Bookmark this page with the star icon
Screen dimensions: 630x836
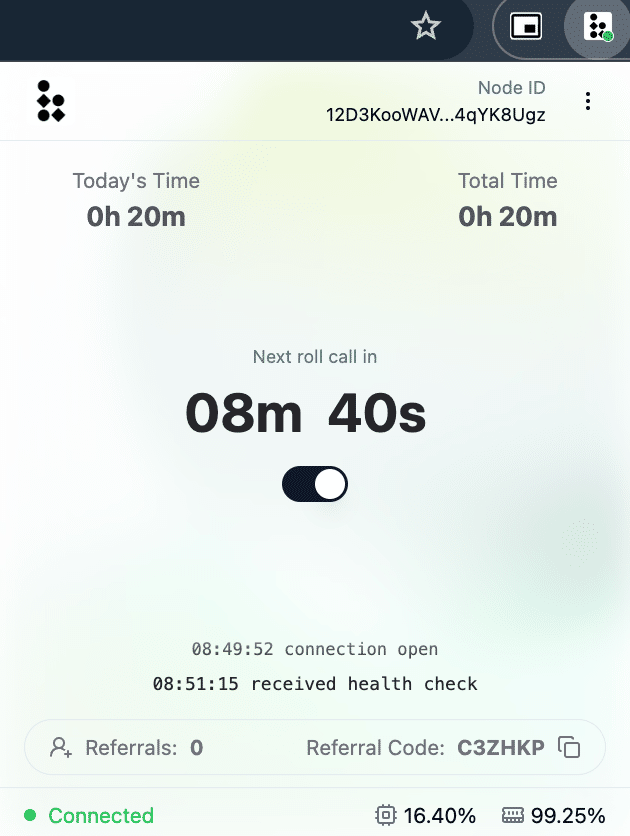(x=426, y=27)
